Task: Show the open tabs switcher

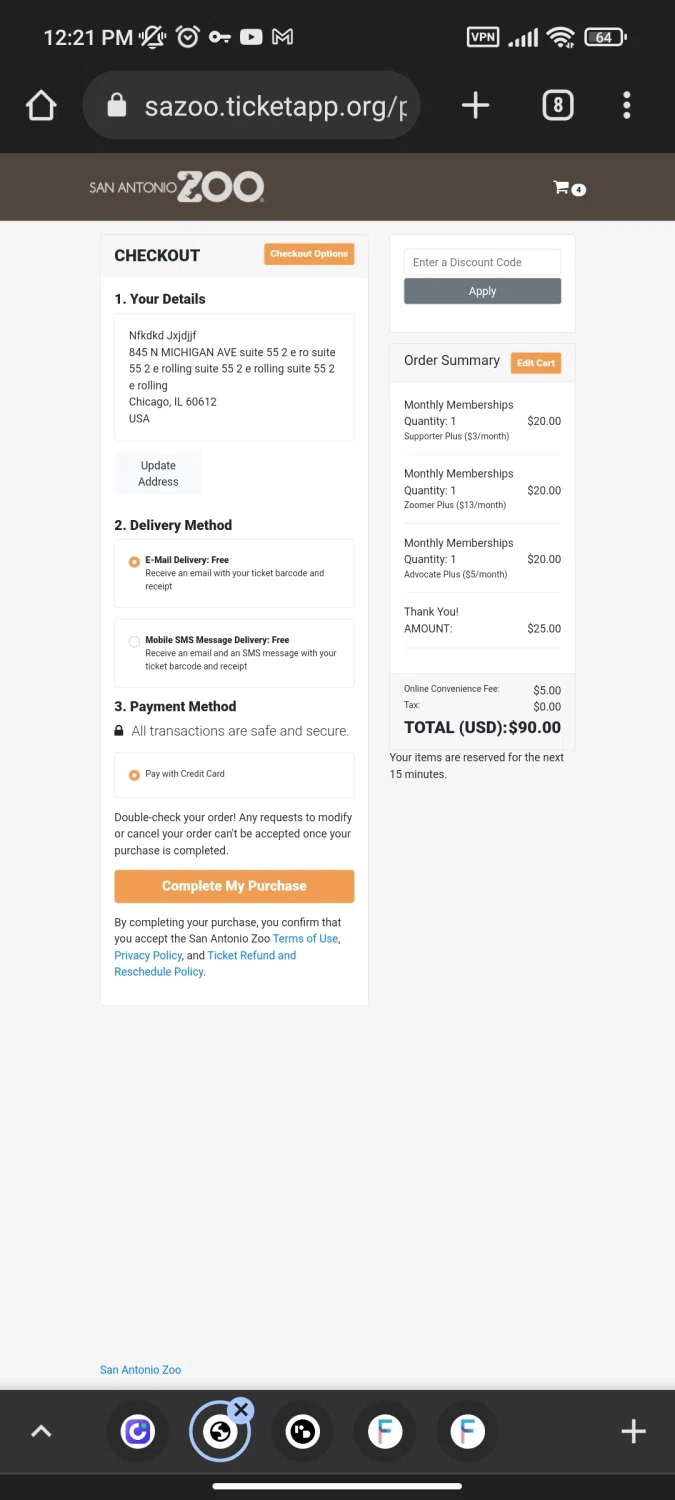Action: pos(557,105)
